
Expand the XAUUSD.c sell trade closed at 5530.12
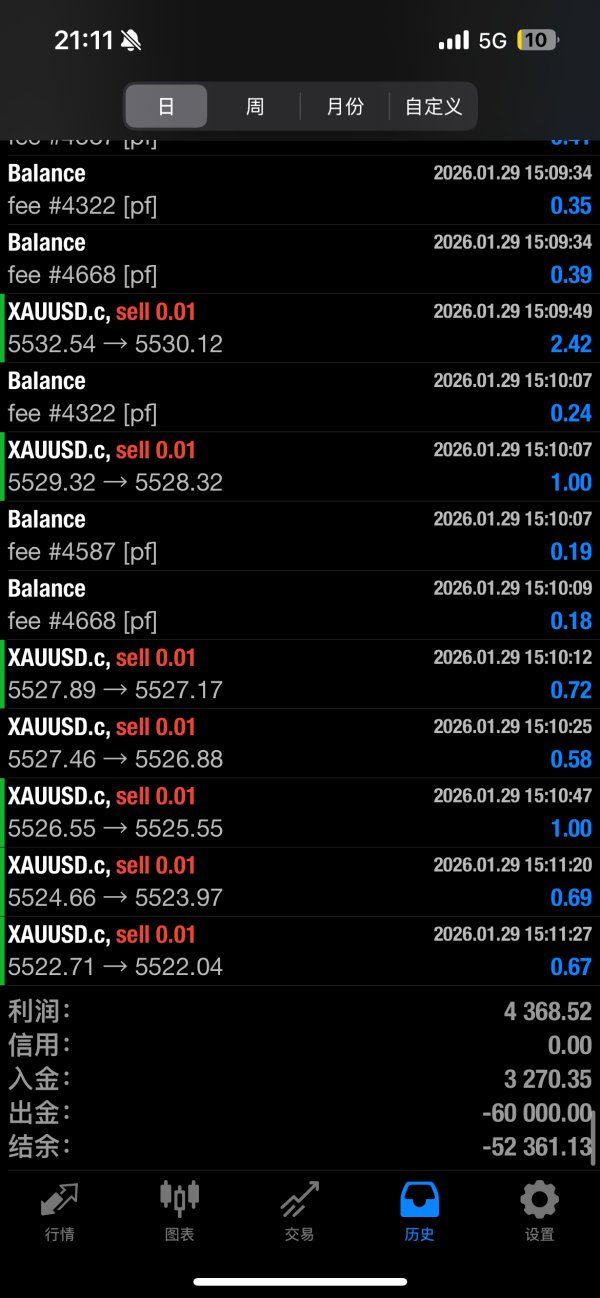(x=300, y=328)
